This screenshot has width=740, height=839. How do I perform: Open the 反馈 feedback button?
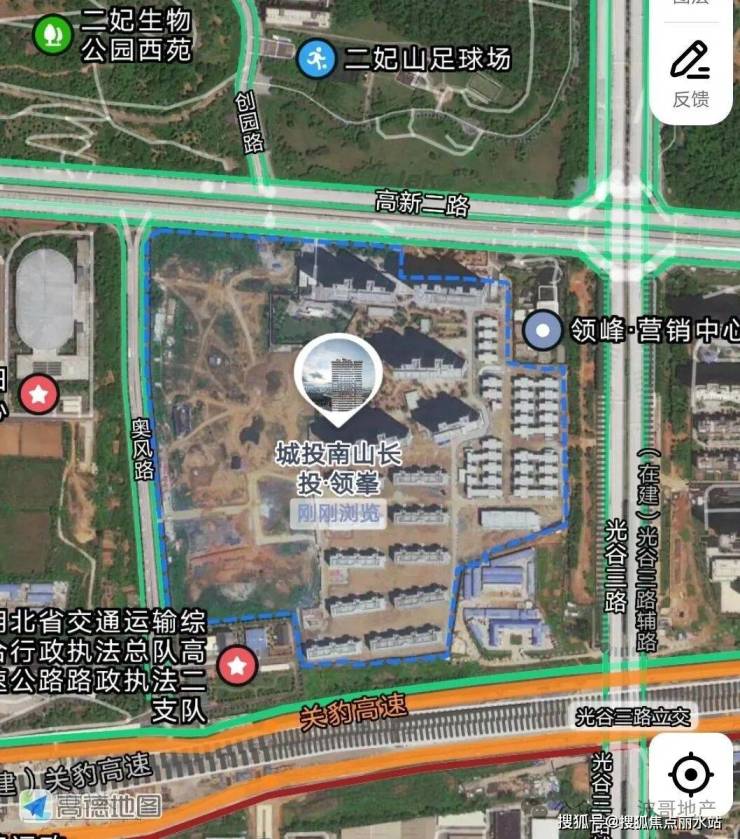click(x=690, y=73)
